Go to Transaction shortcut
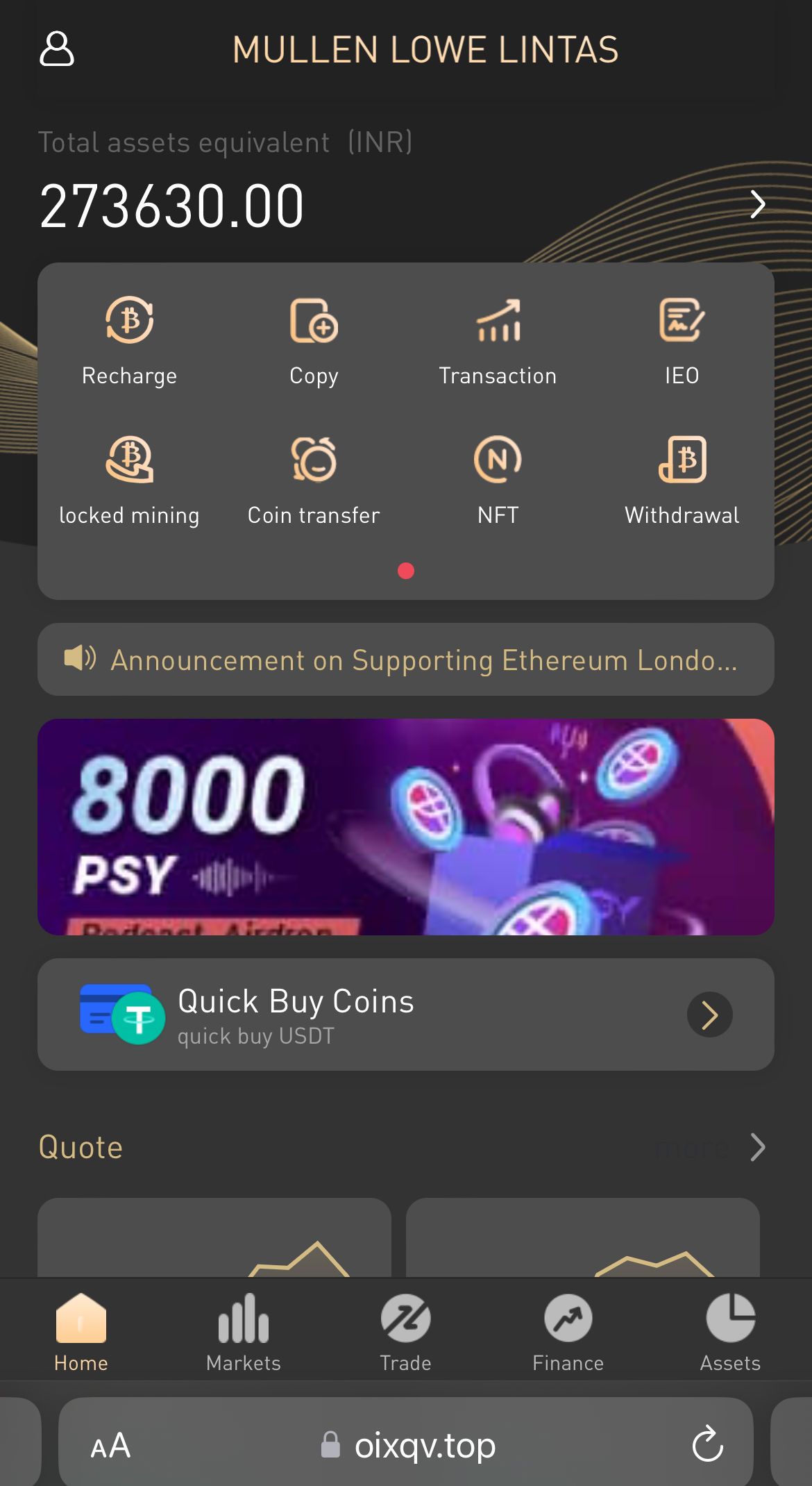Image resolution: width=812 pixels, height=1486 pixels. tap(498, 340)
